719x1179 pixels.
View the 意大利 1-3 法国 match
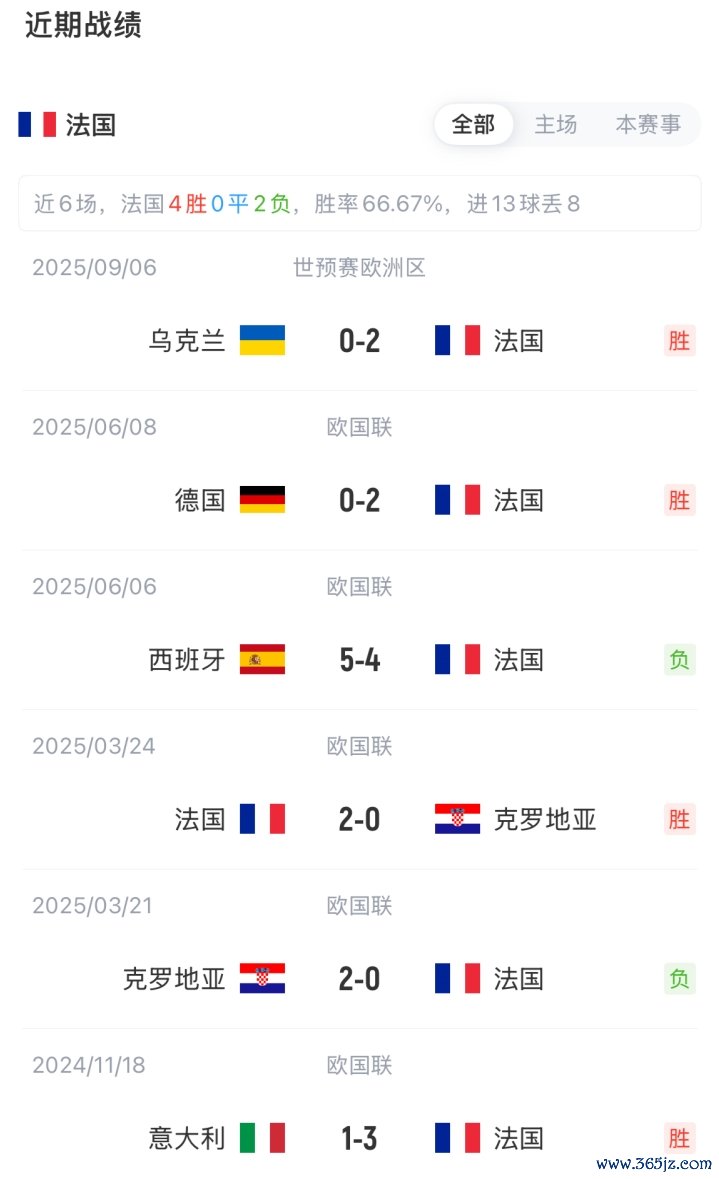(x=359, y=1138)
